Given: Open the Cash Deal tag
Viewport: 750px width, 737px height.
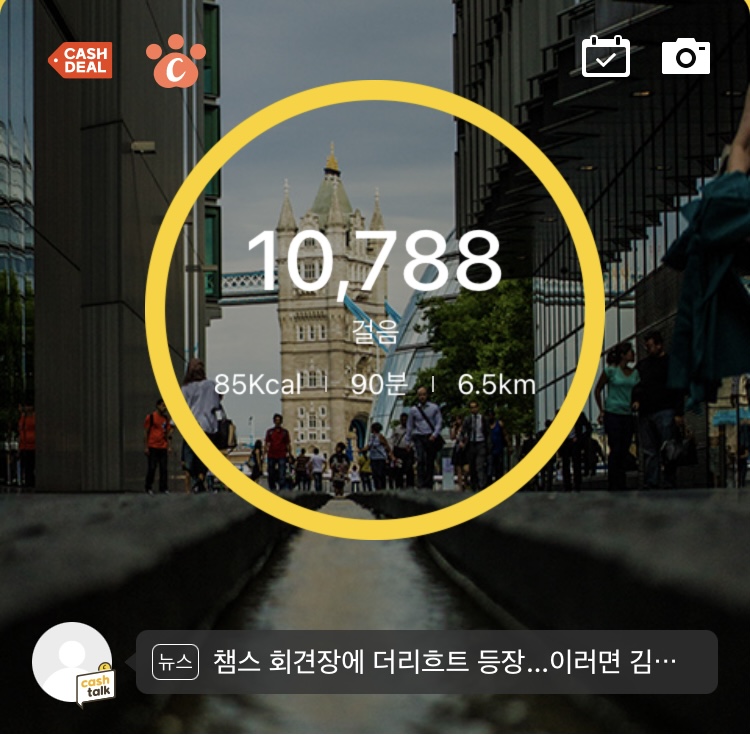Looking at the screenshot, I should click(82, 60).
